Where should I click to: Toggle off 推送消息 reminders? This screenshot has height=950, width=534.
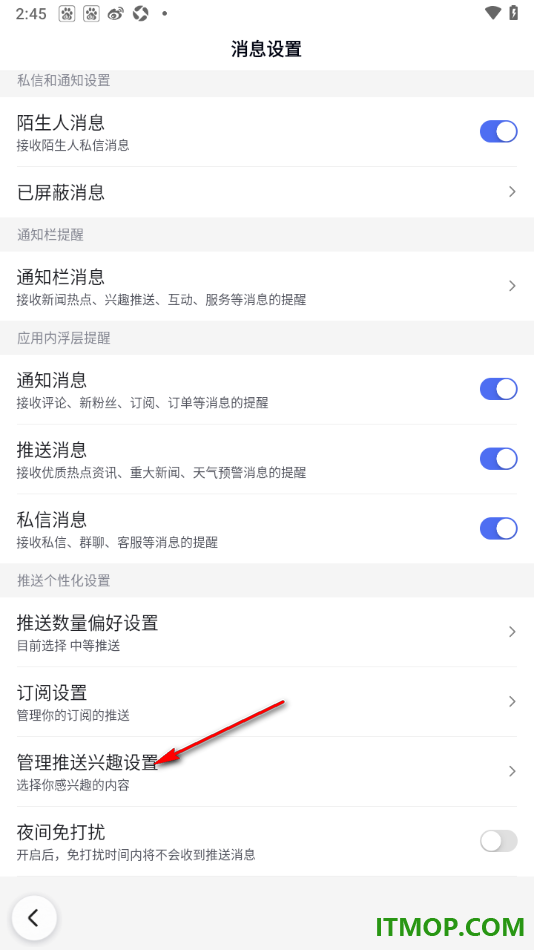pyautogui.click(x=498, y=459)
